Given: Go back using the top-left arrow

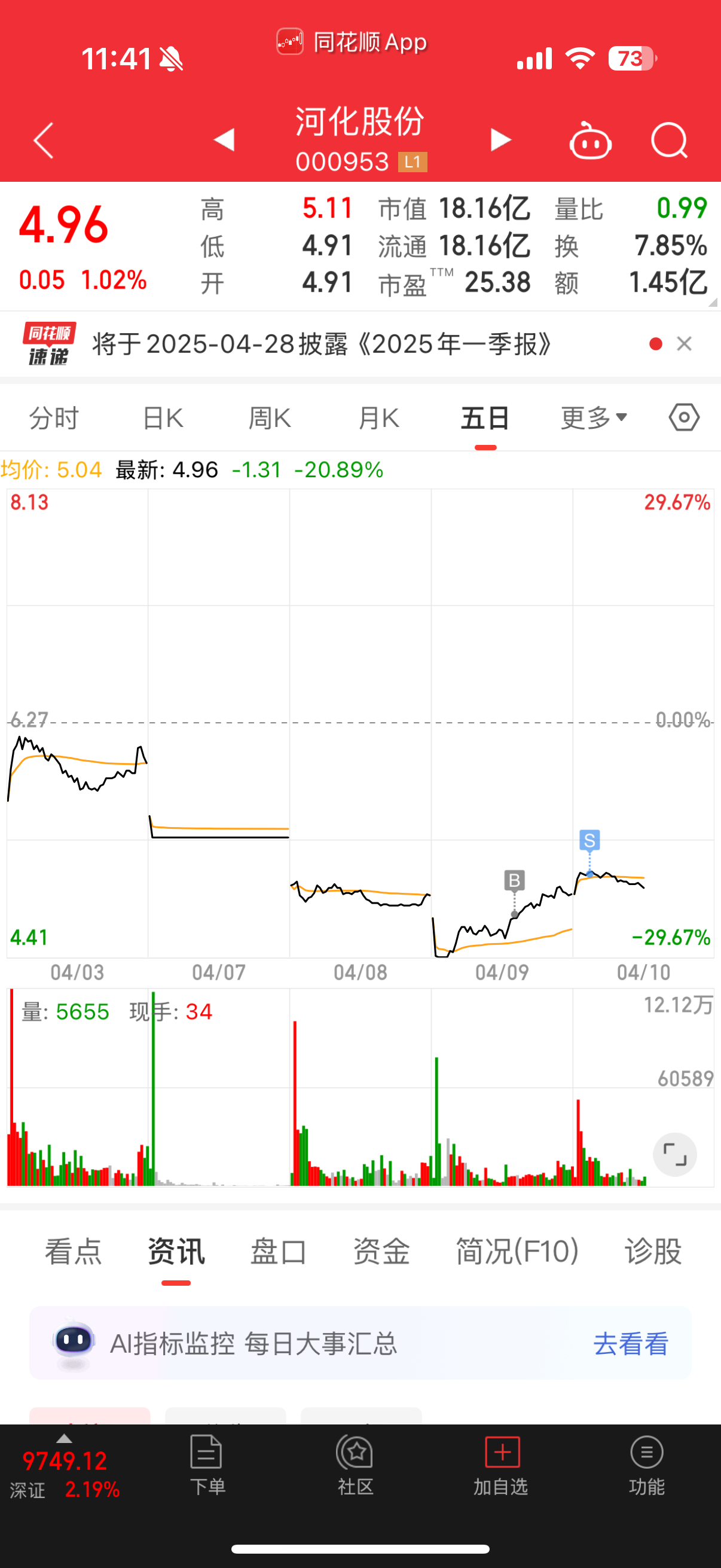Looking at the screenshot, I should (x=43, y=140).
